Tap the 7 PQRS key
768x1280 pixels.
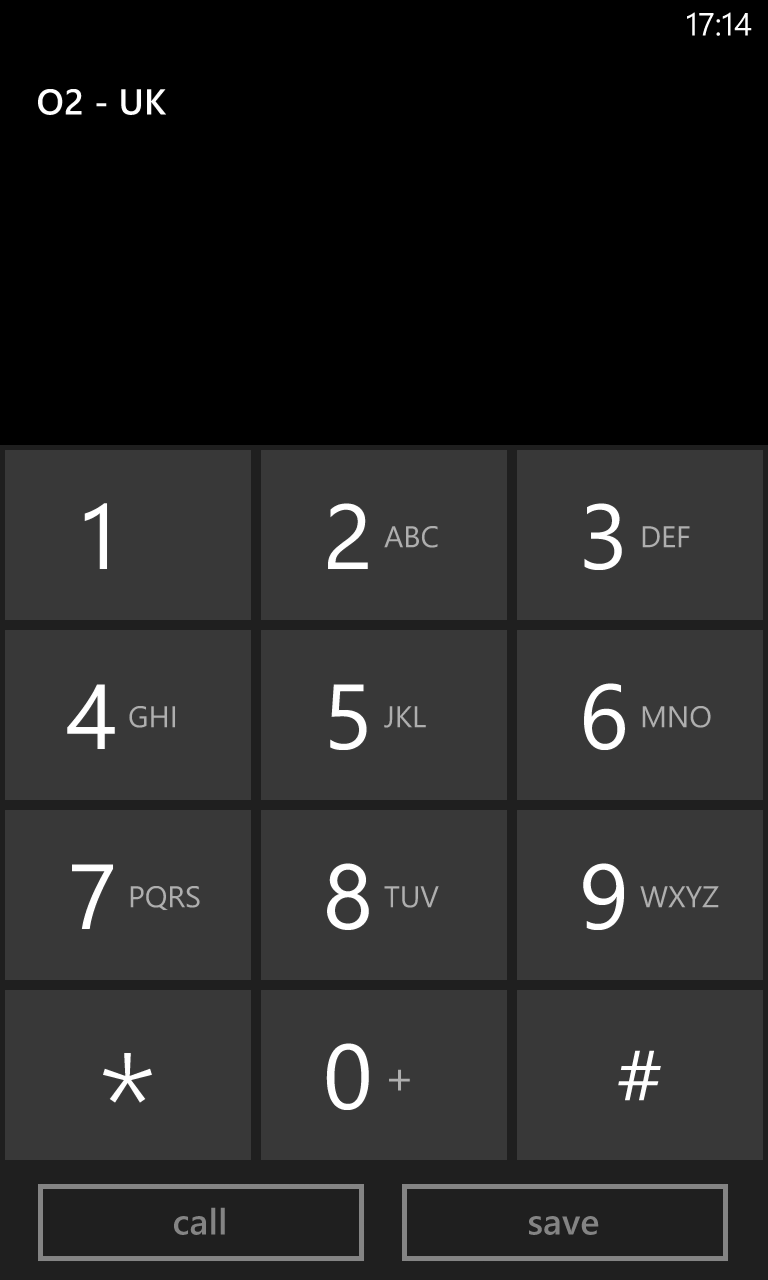[x=128, y=895]
